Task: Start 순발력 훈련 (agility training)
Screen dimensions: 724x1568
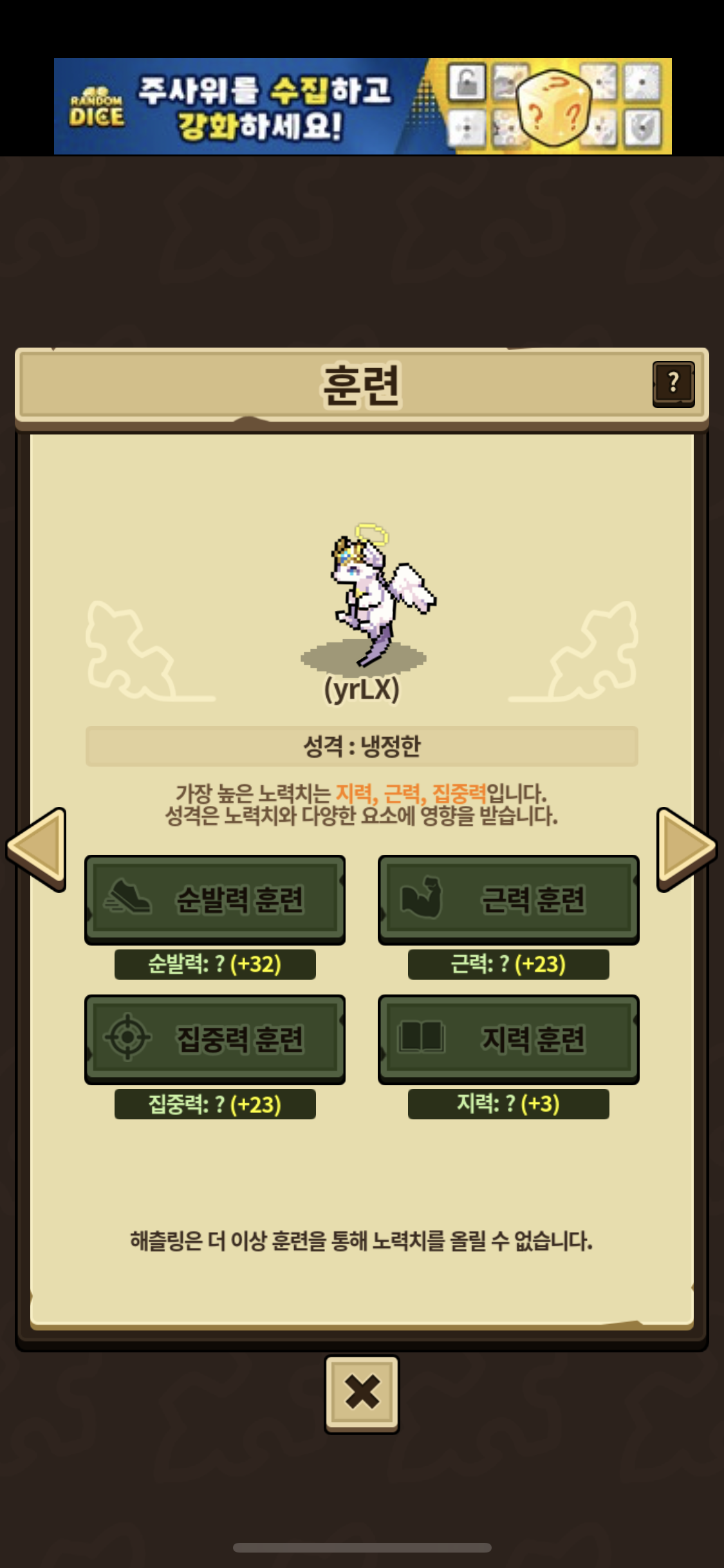Action: 215,899
